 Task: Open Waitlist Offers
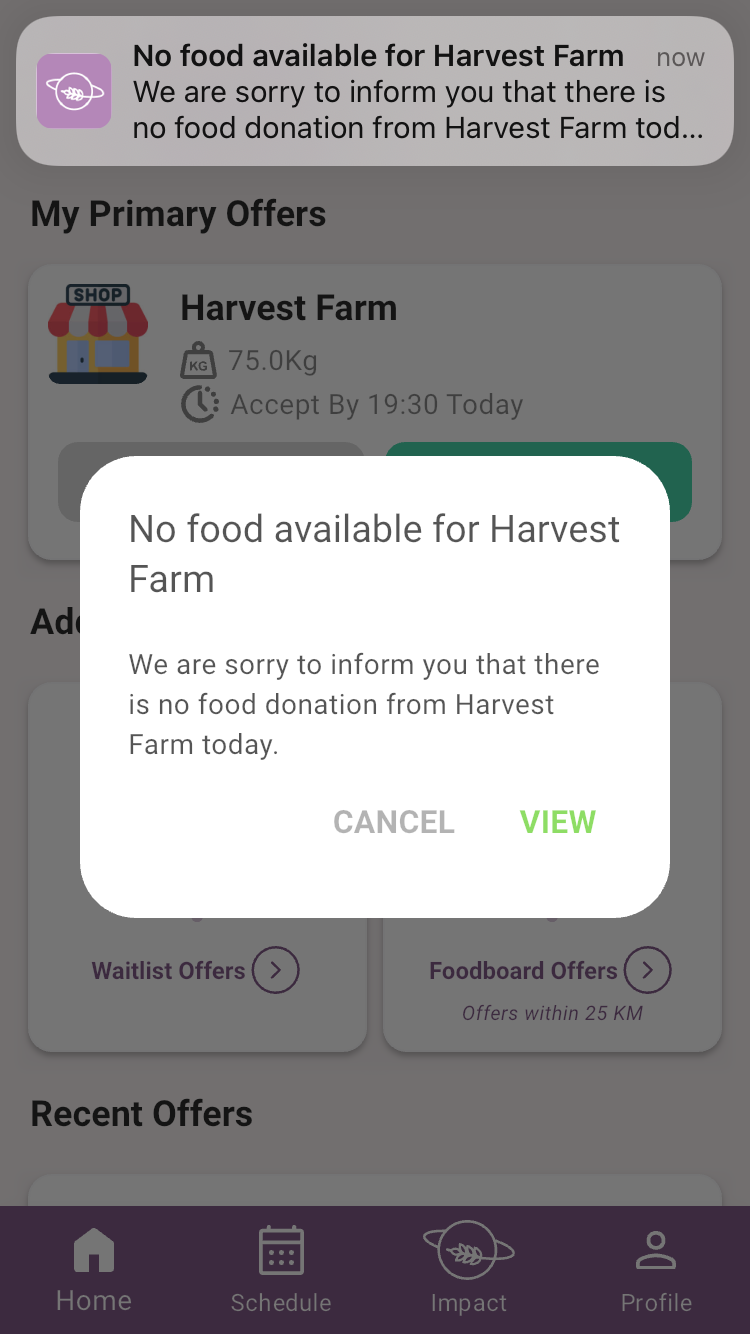pyautogui.click(x=196, y=970)
